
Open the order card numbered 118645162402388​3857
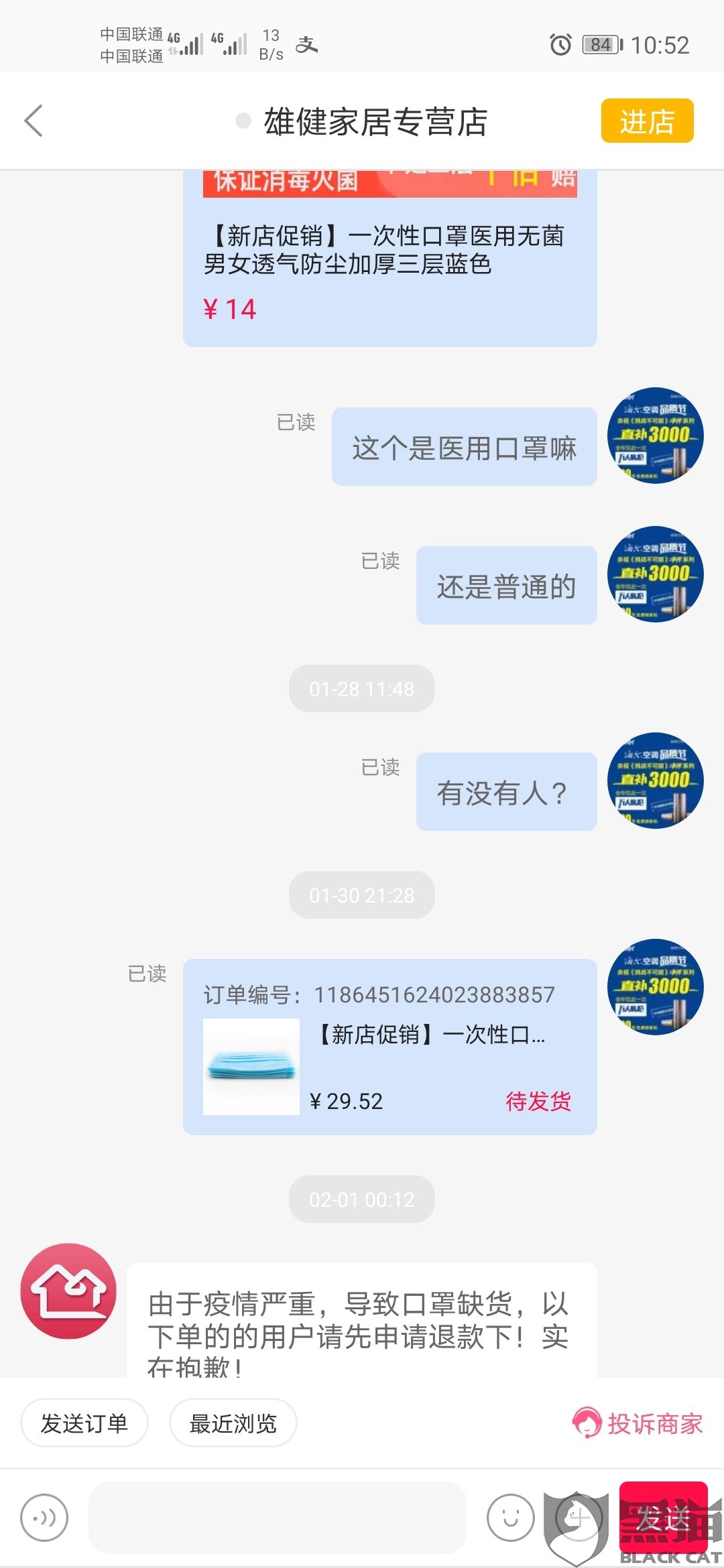pos(389,1047)
